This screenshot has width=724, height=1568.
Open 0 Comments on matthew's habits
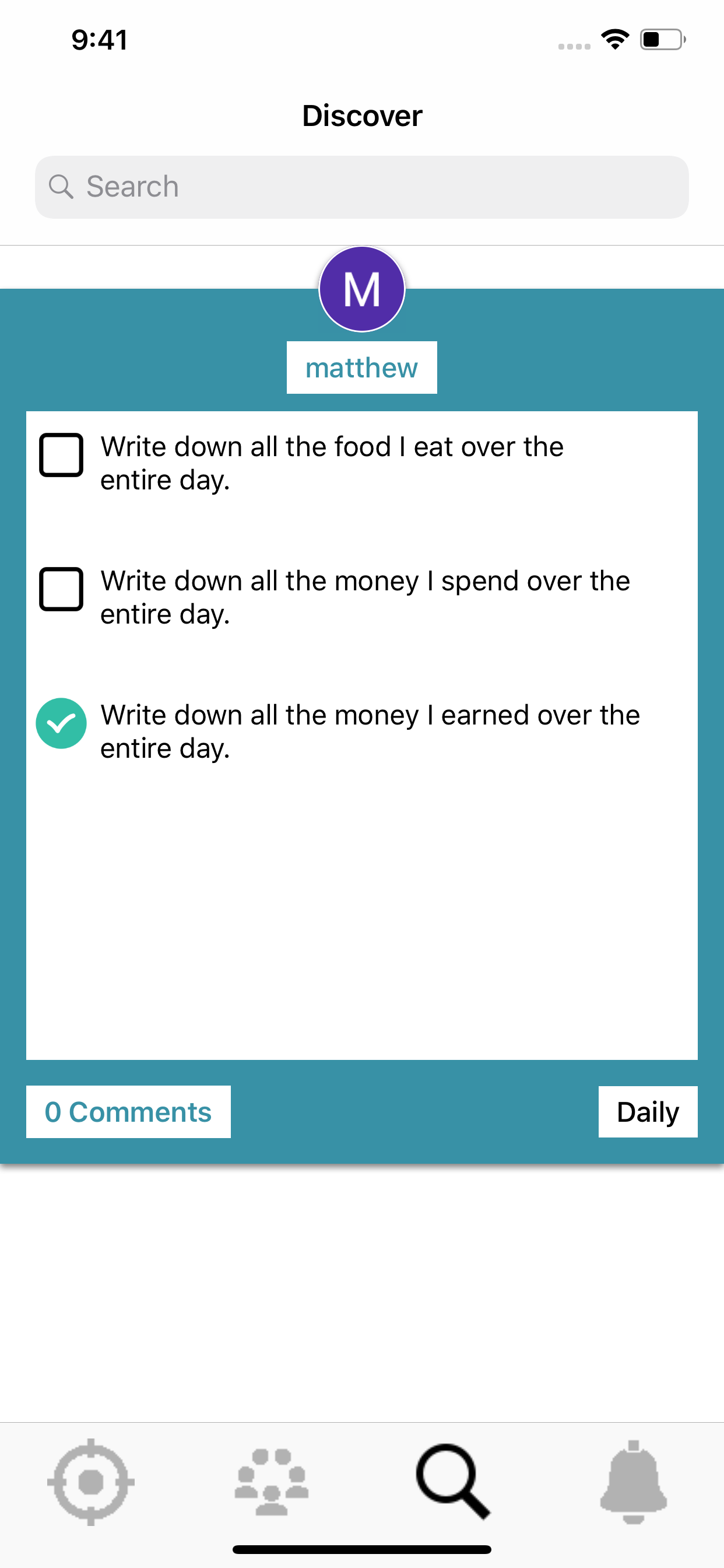[128, 1111]
